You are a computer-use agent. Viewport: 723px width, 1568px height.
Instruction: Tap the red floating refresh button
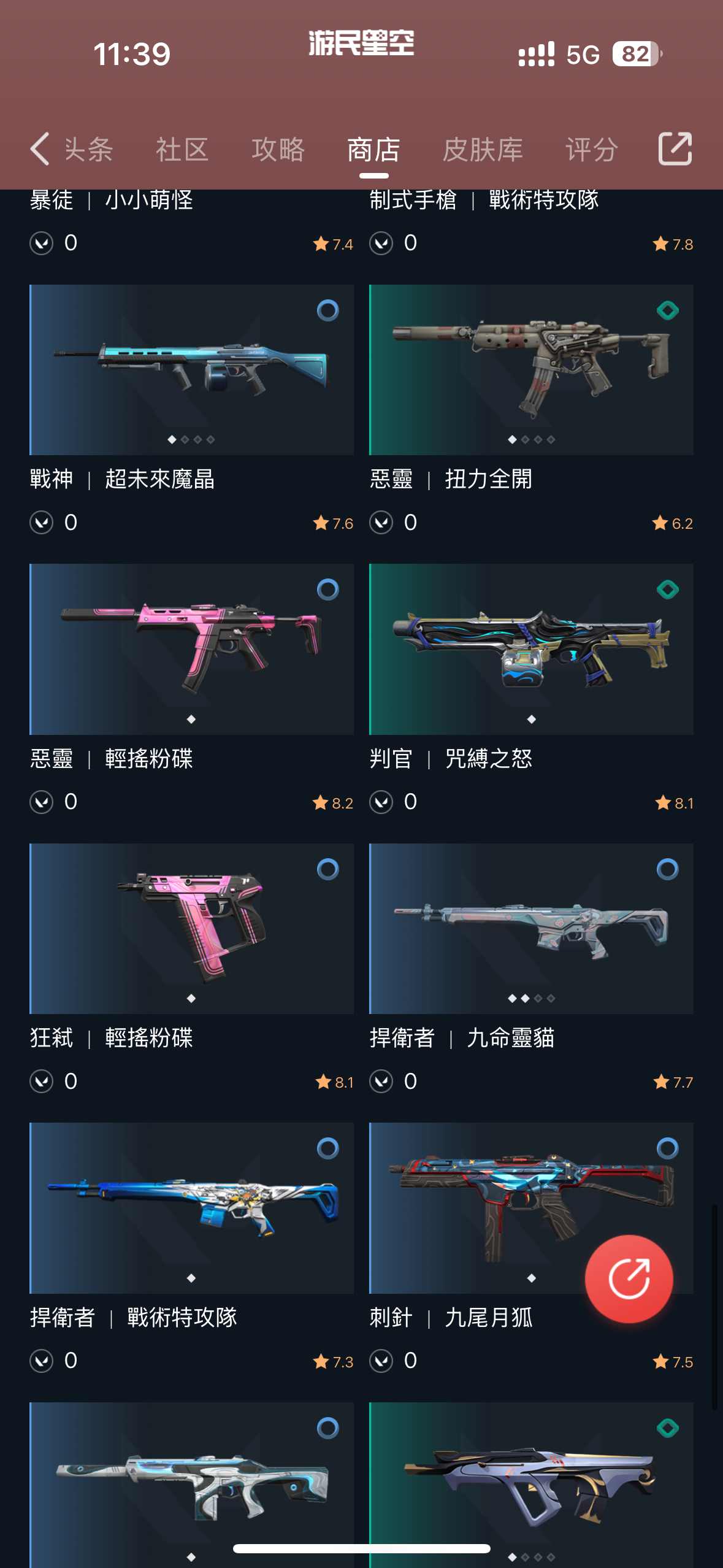[629, 1278]
